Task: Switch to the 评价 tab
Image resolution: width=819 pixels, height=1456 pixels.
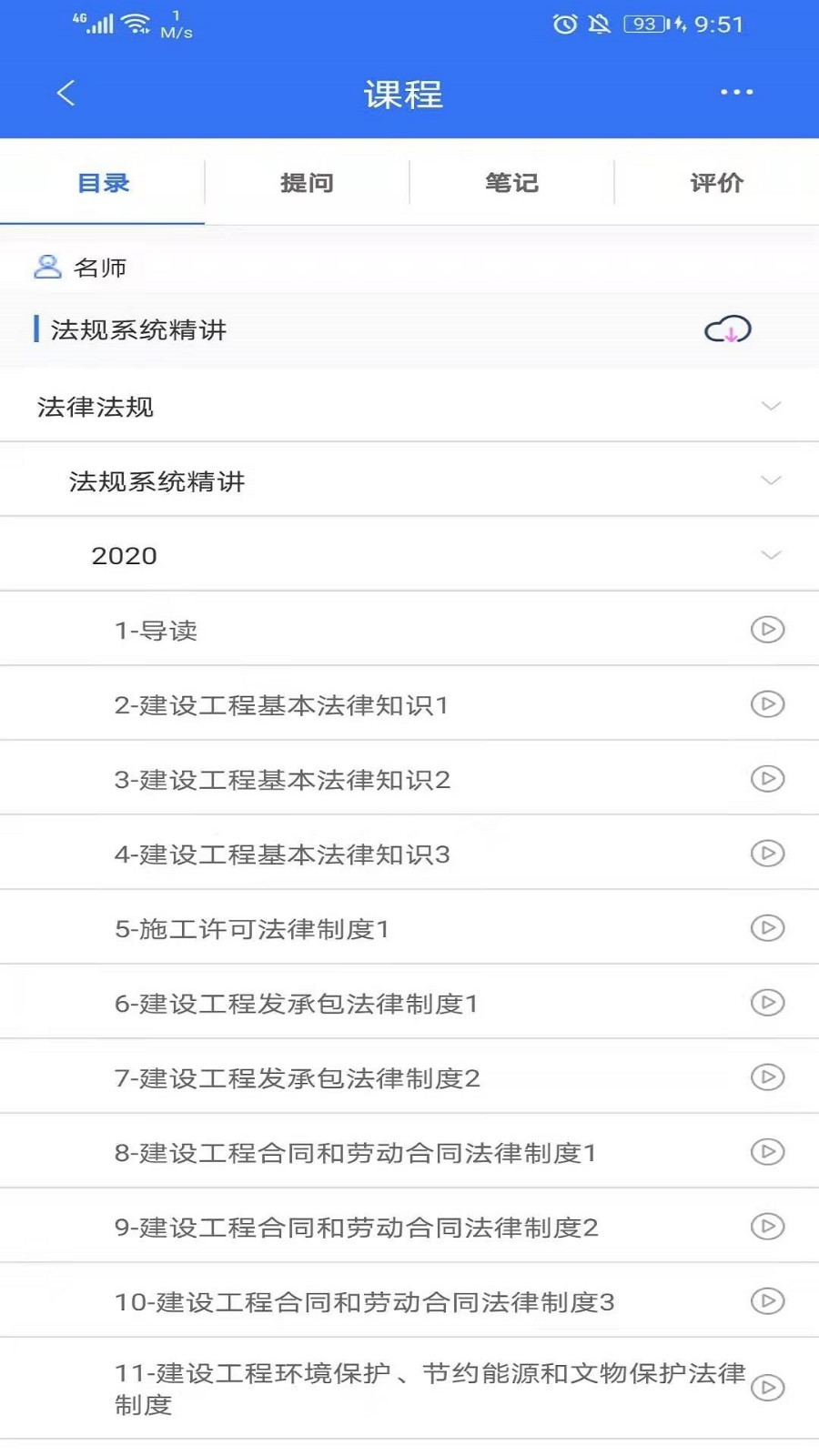Action: [x=716, y=182]
